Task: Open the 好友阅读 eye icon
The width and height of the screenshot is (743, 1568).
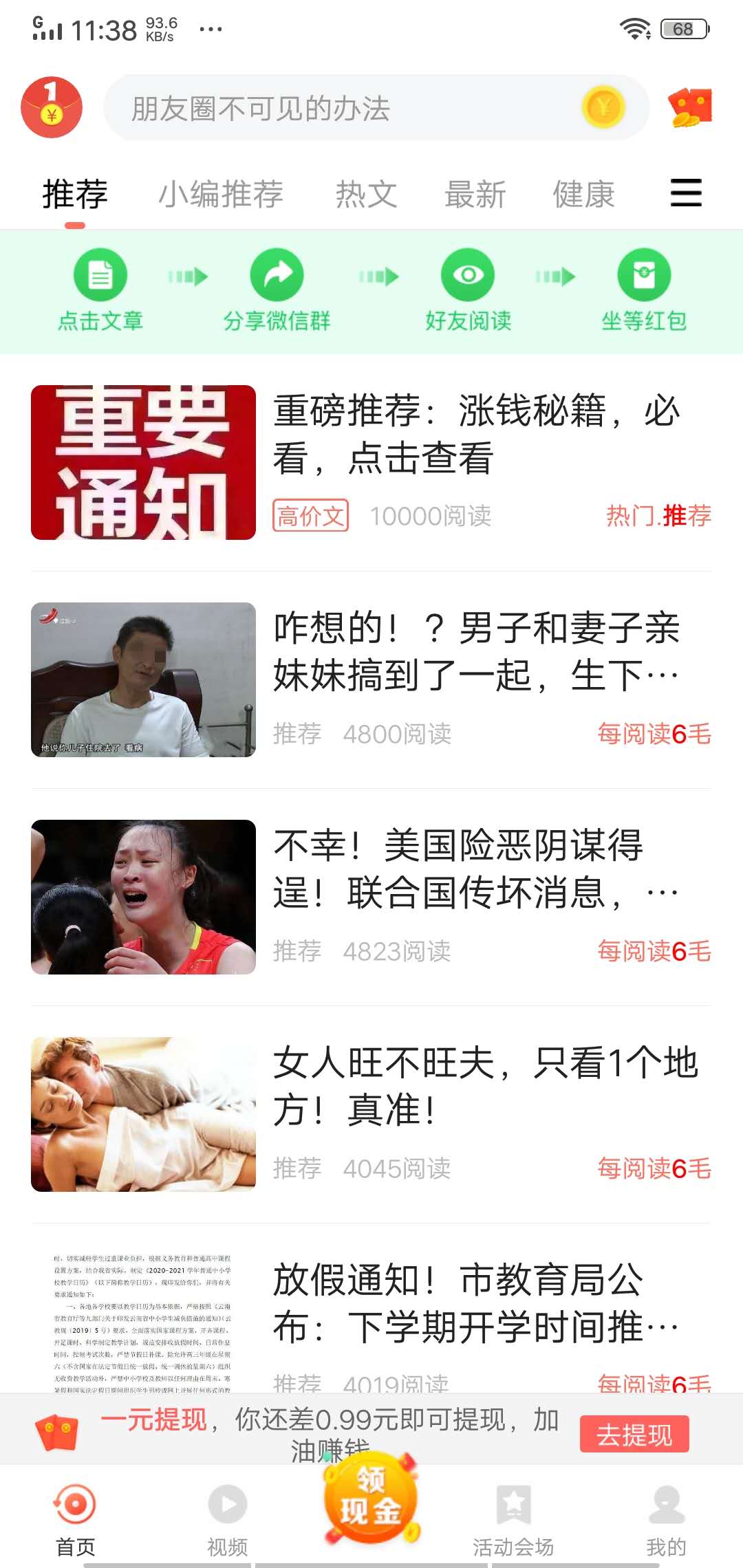Action: 468,274
